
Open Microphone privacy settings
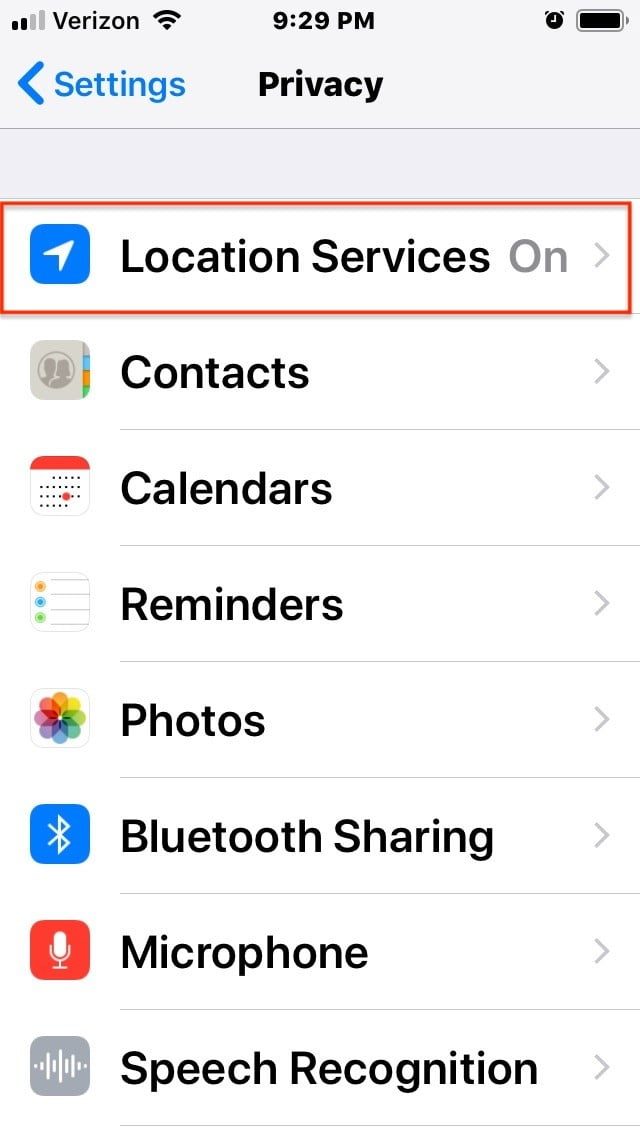(320, 953)
